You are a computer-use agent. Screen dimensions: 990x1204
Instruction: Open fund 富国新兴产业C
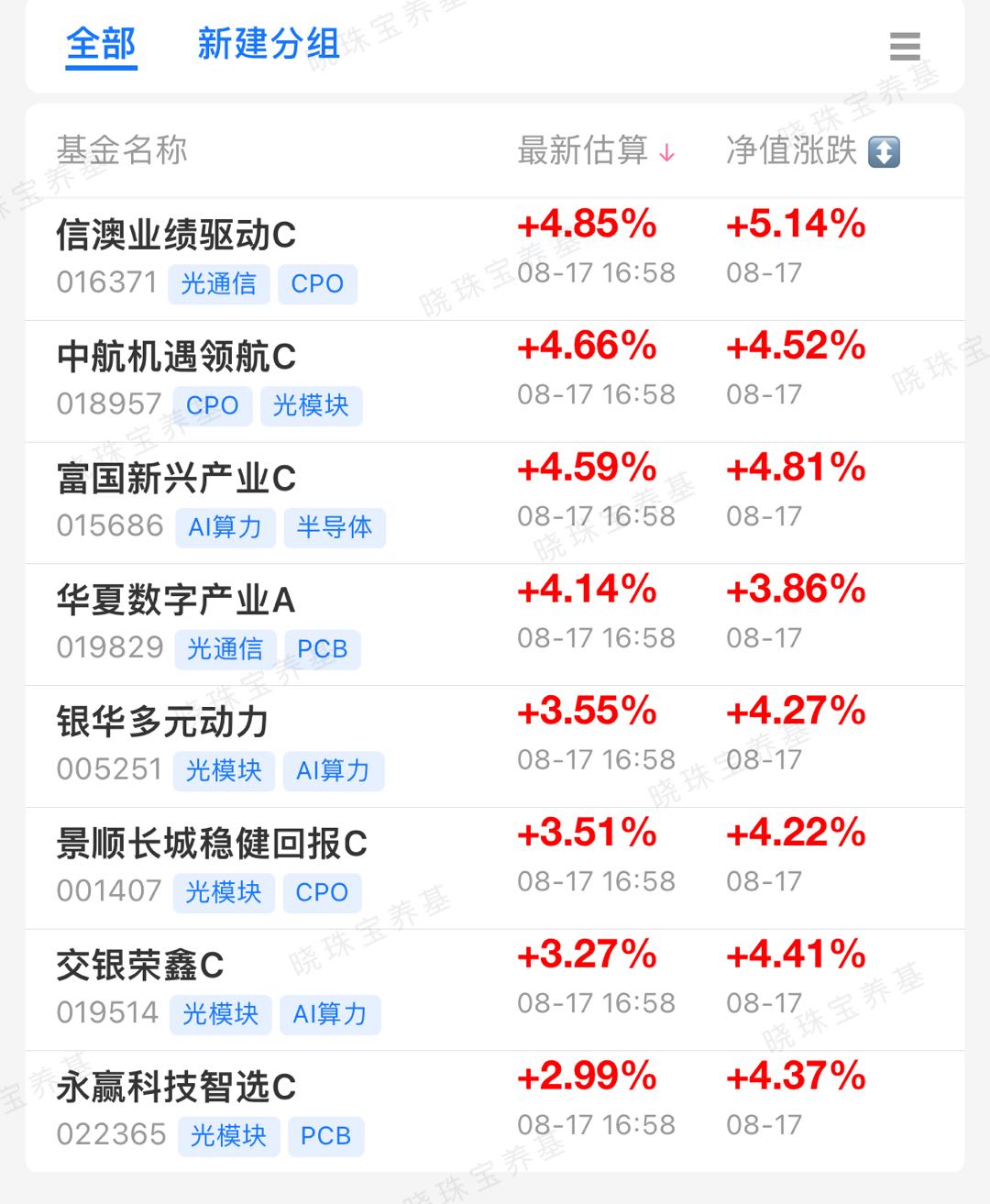(x=495, y=503)
